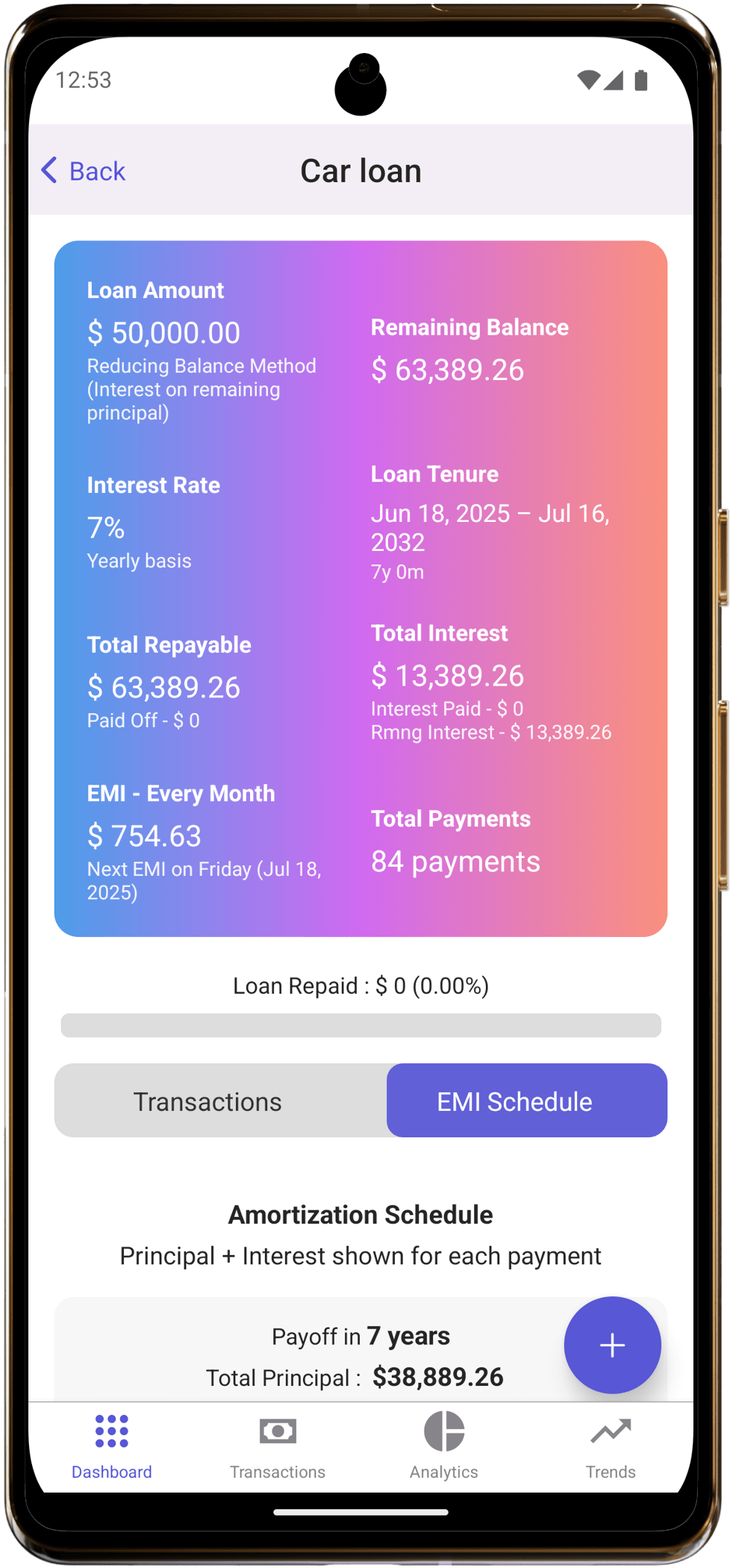Open the Dashboard tab
The width and height of the screenshot is (730, 1568).
(112, 1446)
